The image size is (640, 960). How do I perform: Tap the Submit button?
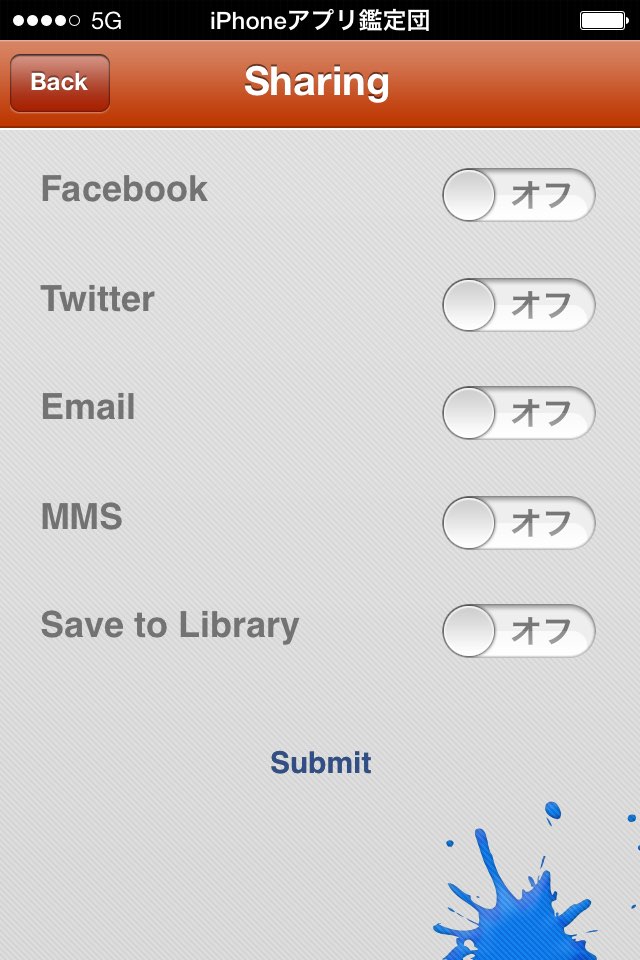[x=320, y=763]
